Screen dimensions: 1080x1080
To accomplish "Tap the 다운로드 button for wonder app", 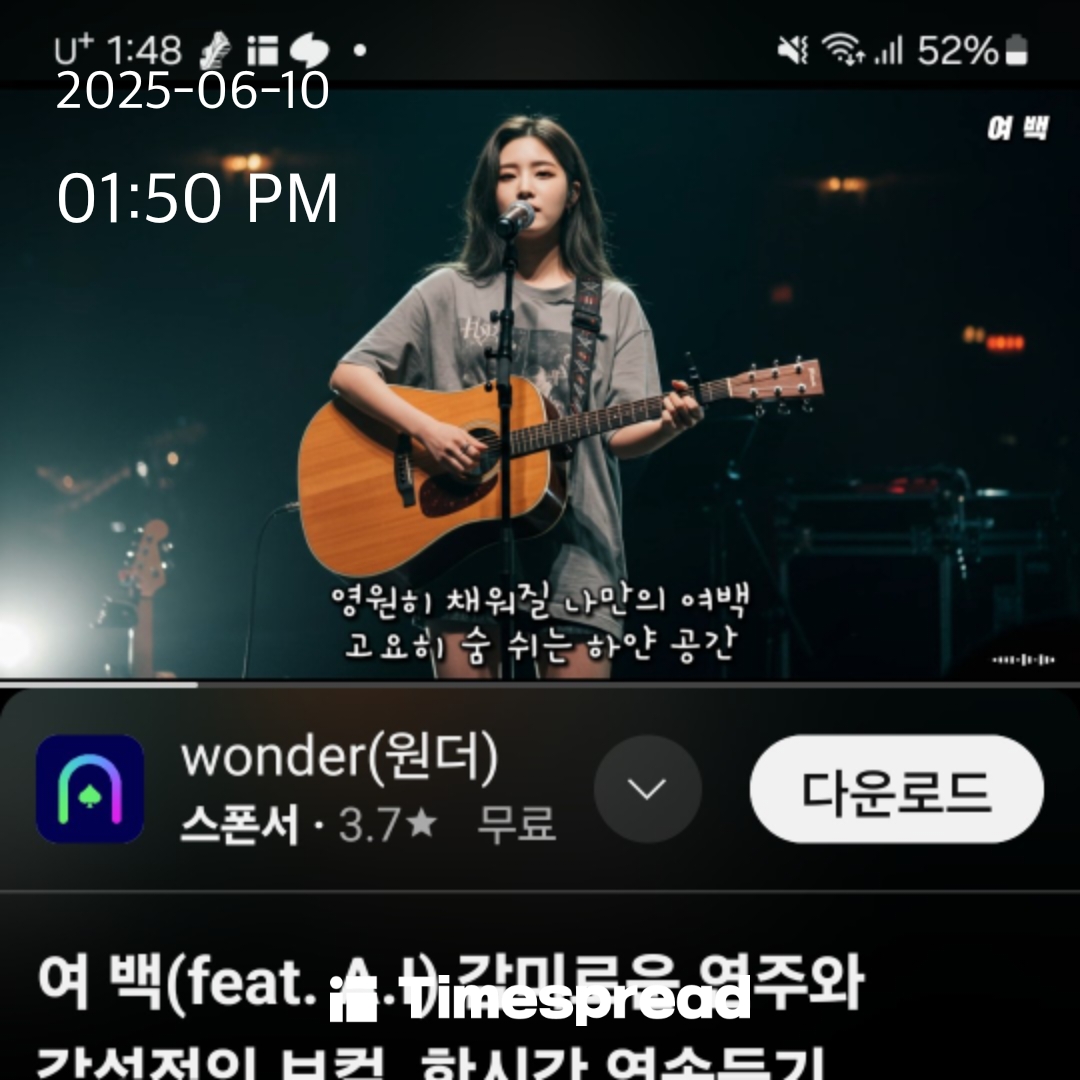I will click(896, 789).
